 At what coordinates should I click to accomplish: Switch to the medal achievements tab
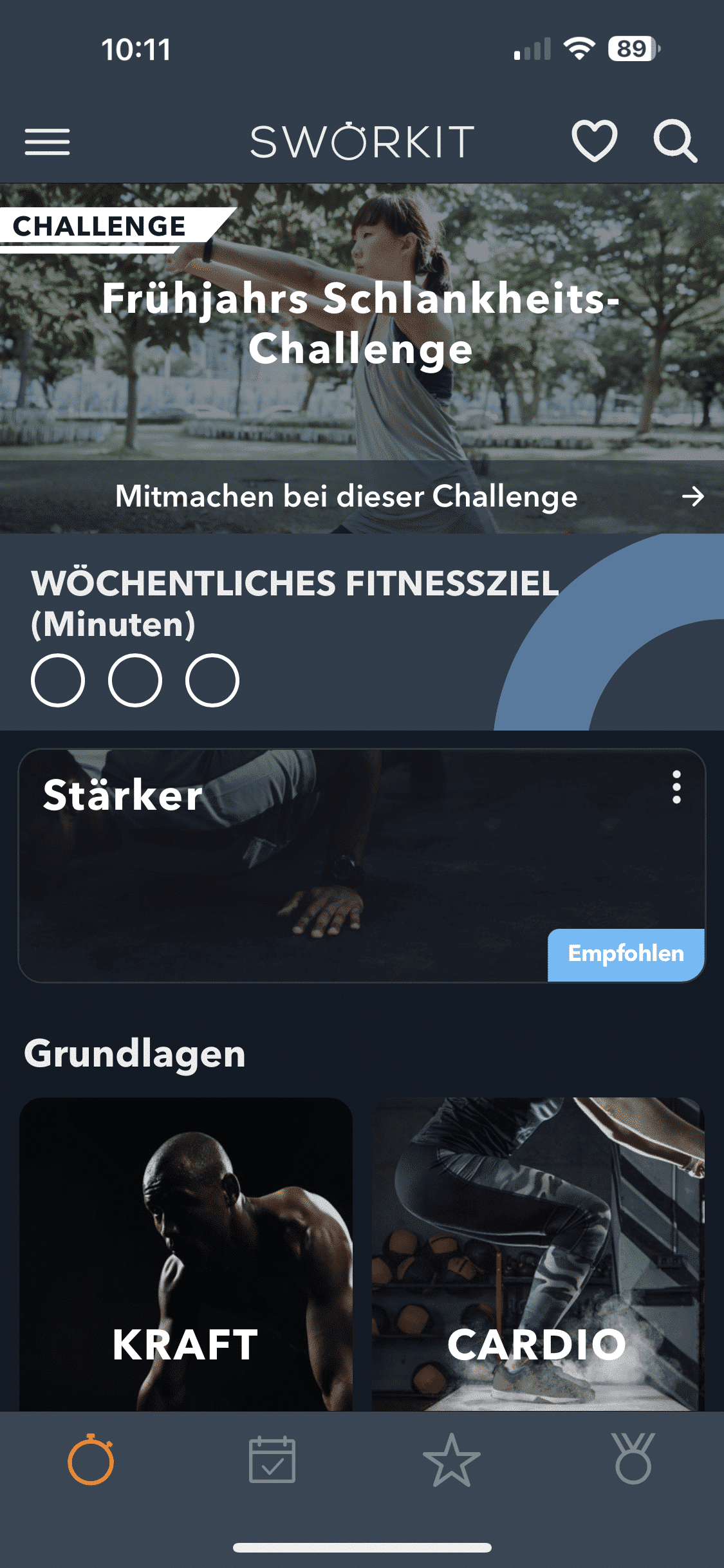[633, 1460]
